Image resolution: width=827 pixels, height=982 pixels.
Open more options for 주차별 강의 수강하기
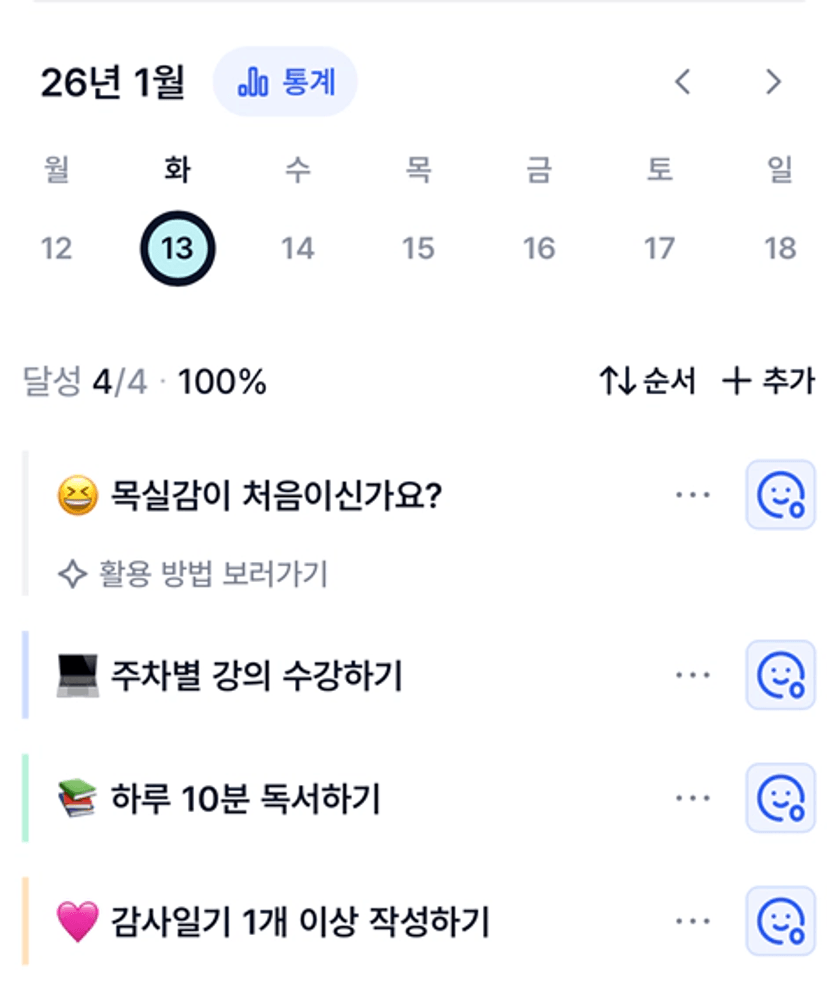[693, 676]
